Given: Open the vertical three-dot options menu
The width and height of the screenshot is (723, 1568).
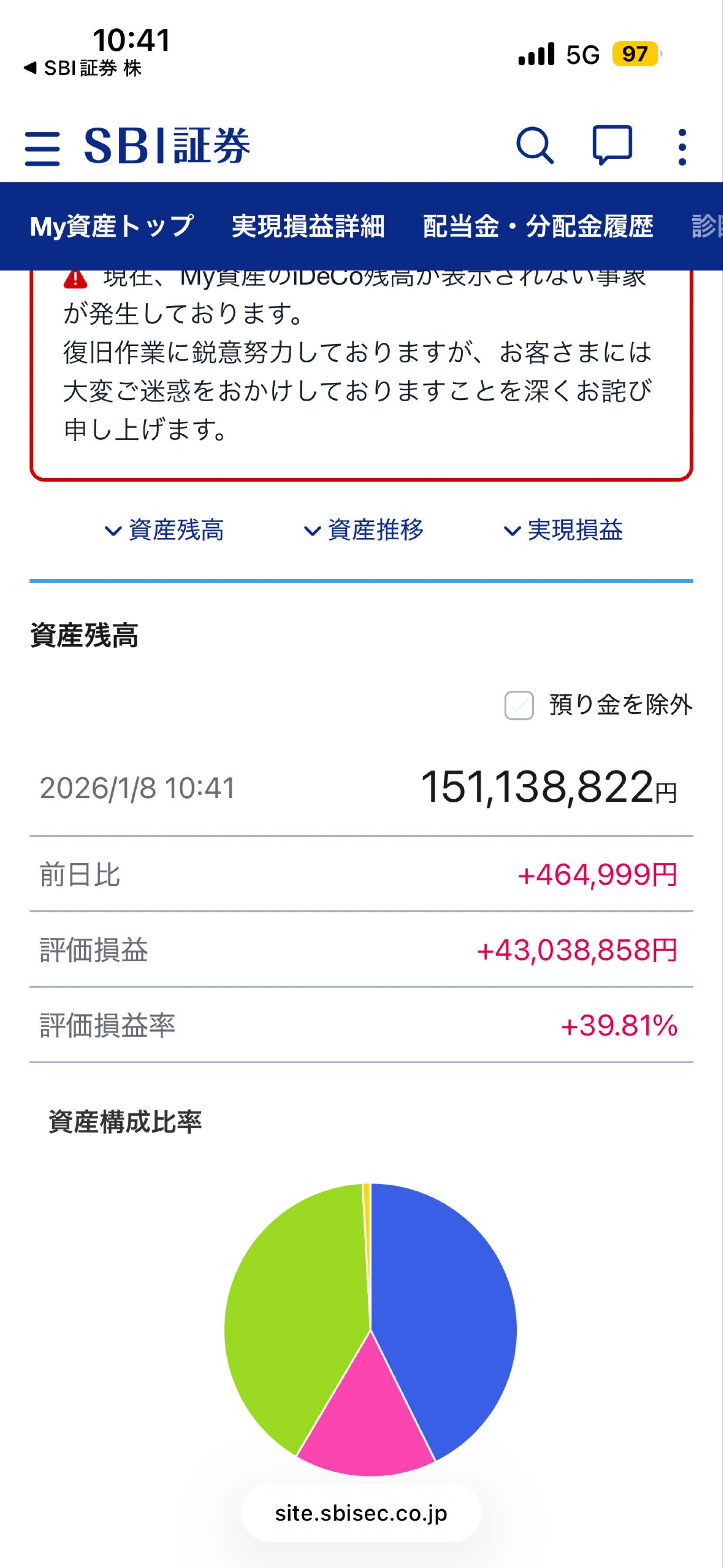Looking at the screenshot, I should coord(681,146).
